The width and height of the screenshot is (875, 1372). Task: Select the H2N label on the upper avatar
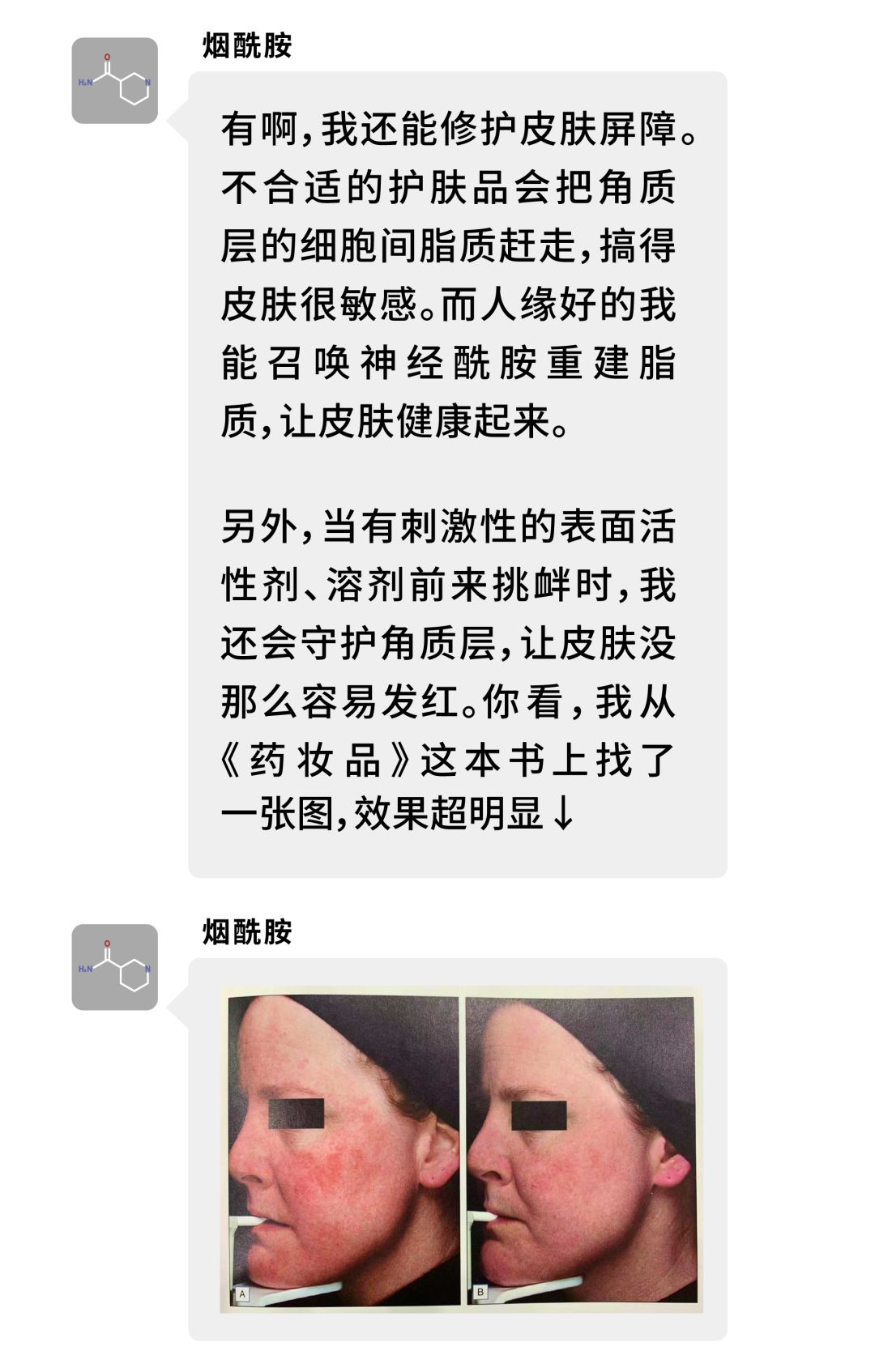(x=85, y=82)
